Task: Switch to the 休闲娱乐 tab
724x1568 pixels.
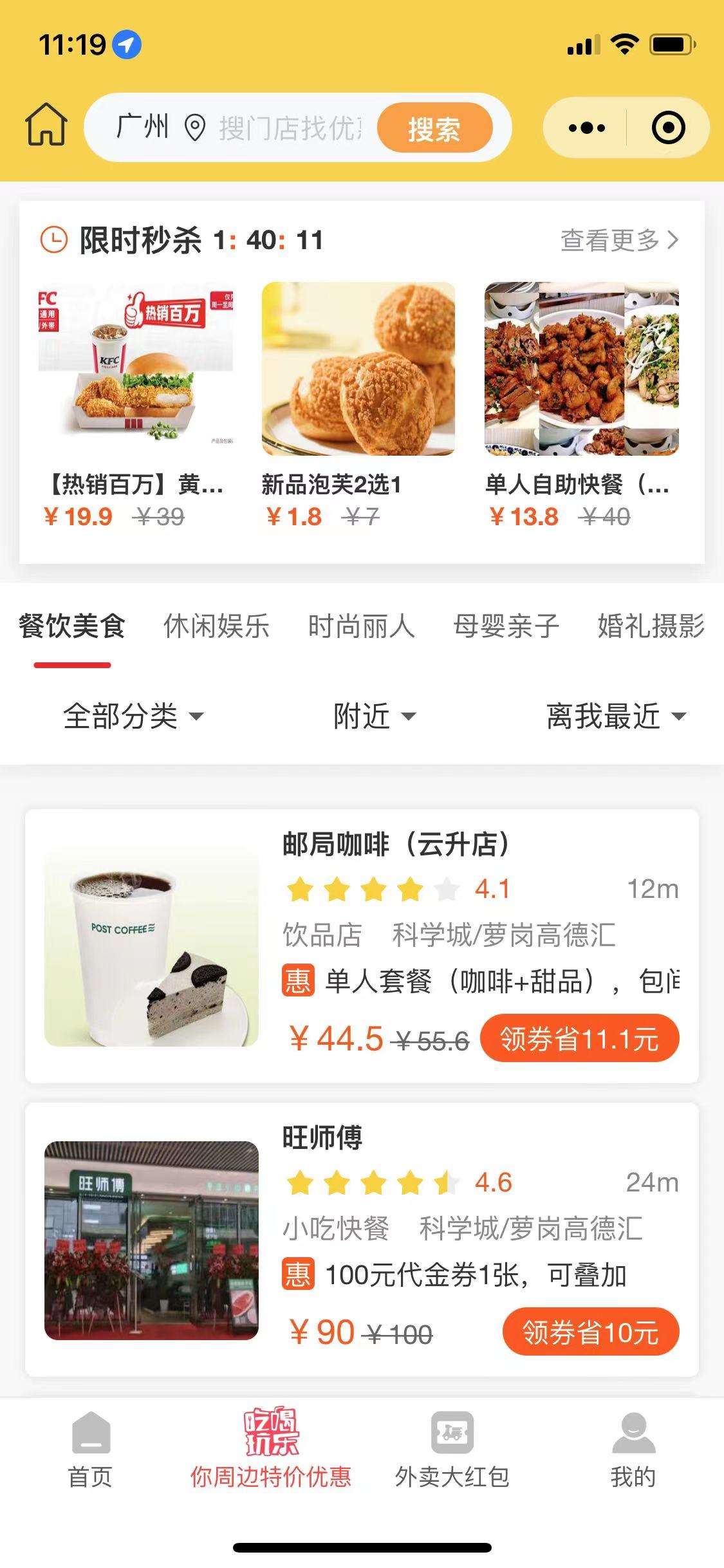Action: (216, 626)
